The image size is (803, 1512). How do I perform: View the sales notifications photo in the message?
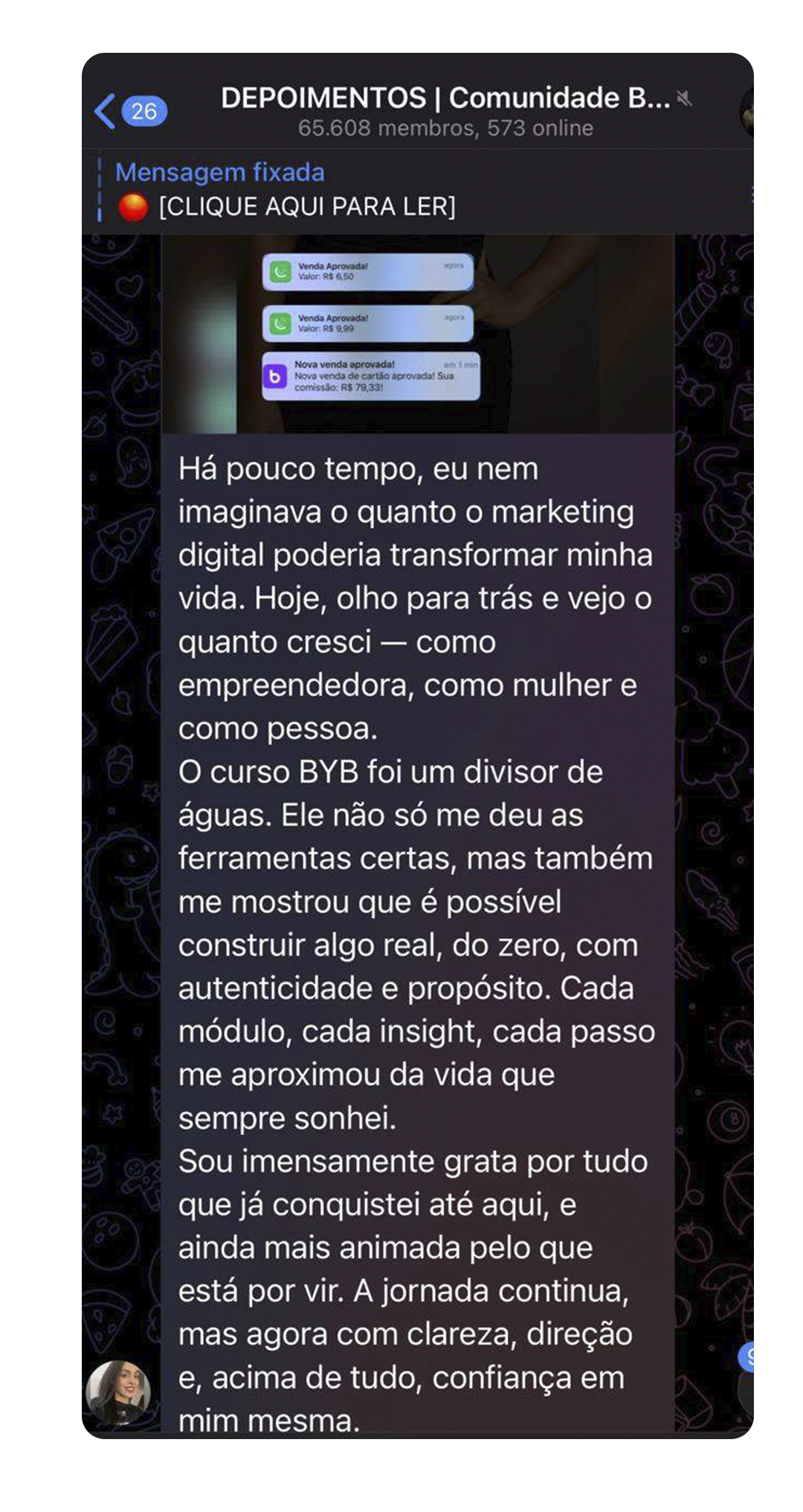418,333
